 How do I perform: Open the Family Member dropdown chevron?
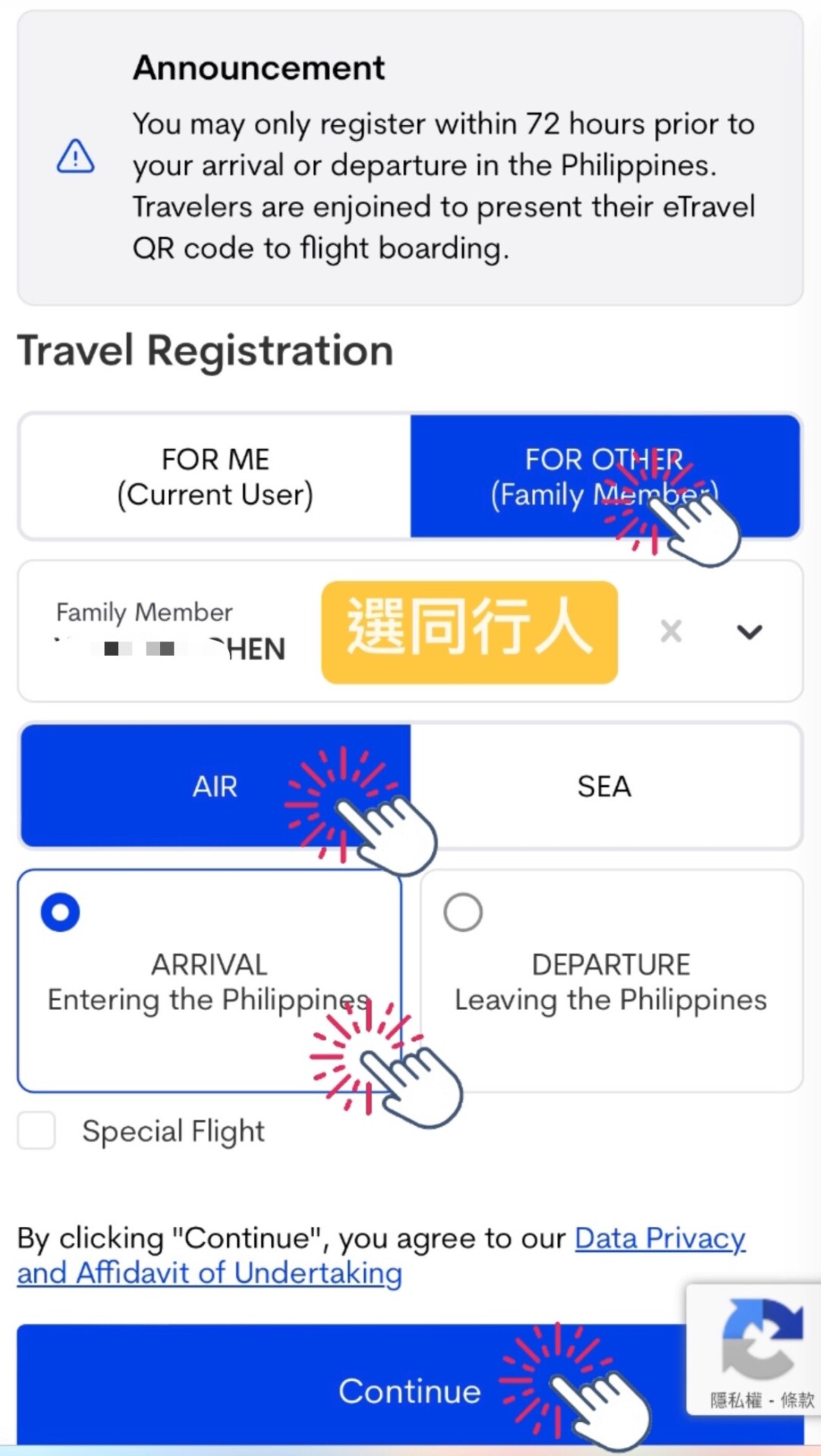(750, 632)
